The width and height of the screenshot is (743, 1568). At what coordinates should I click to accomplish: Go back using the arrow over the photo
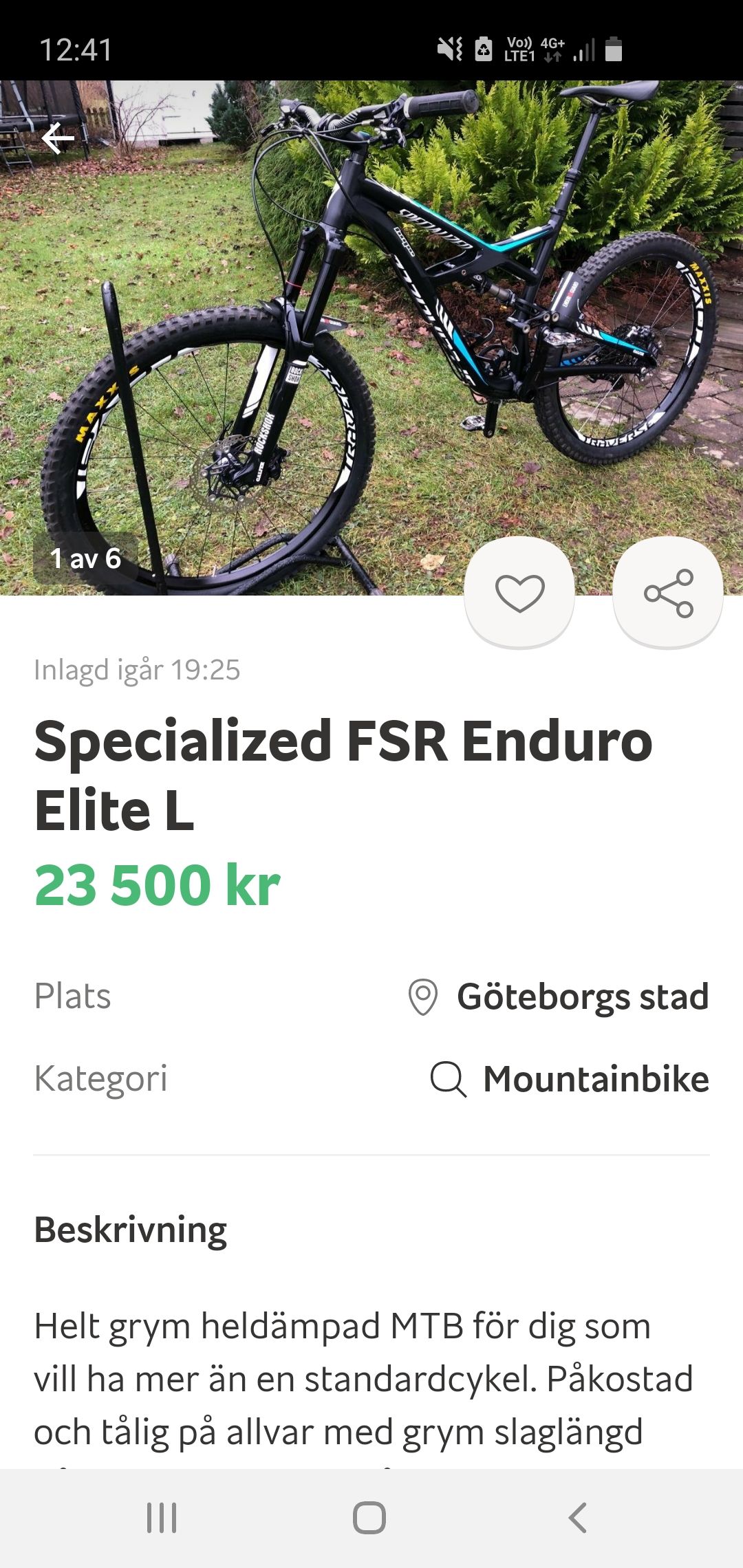[58, 140]
